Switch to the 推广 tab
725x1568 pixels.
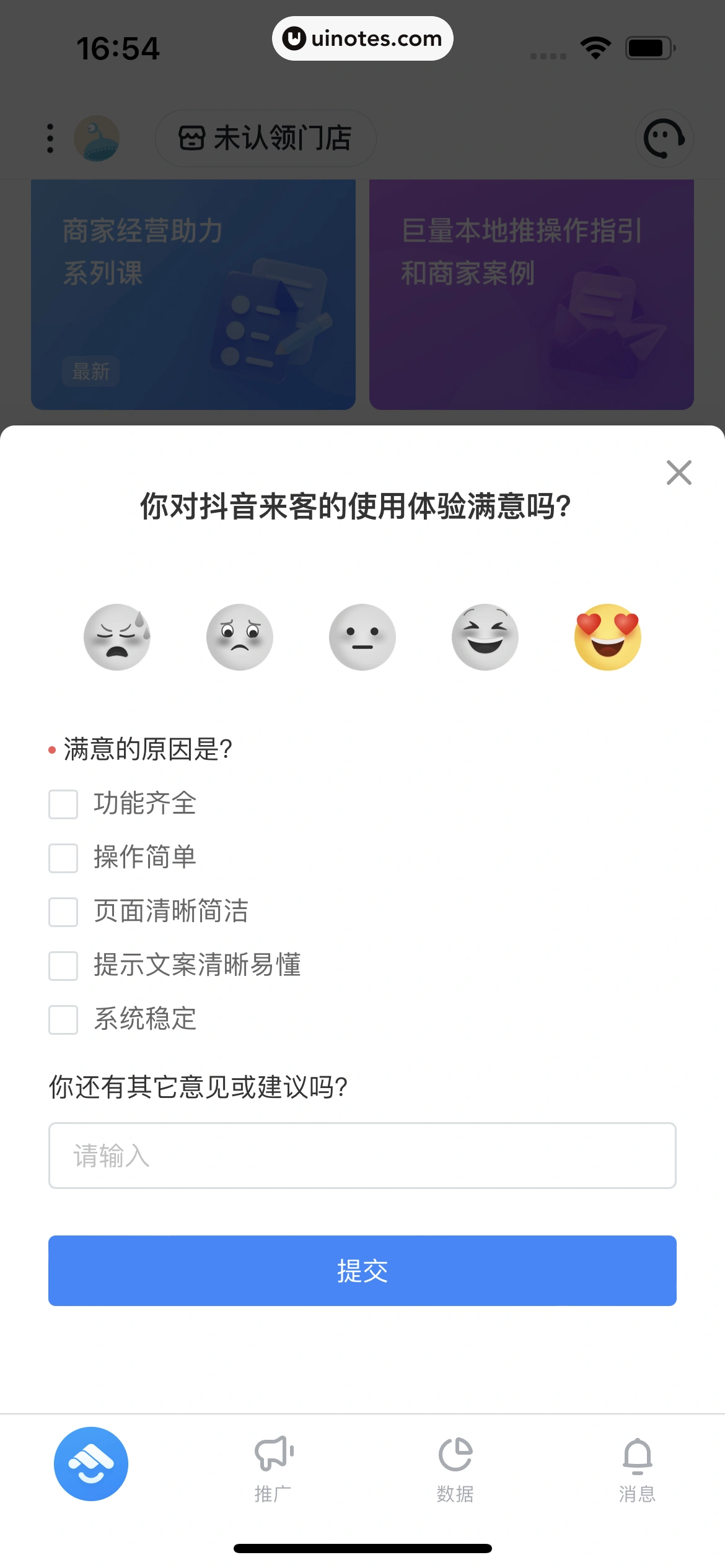pyautogui.click(x=273, y=1468)
